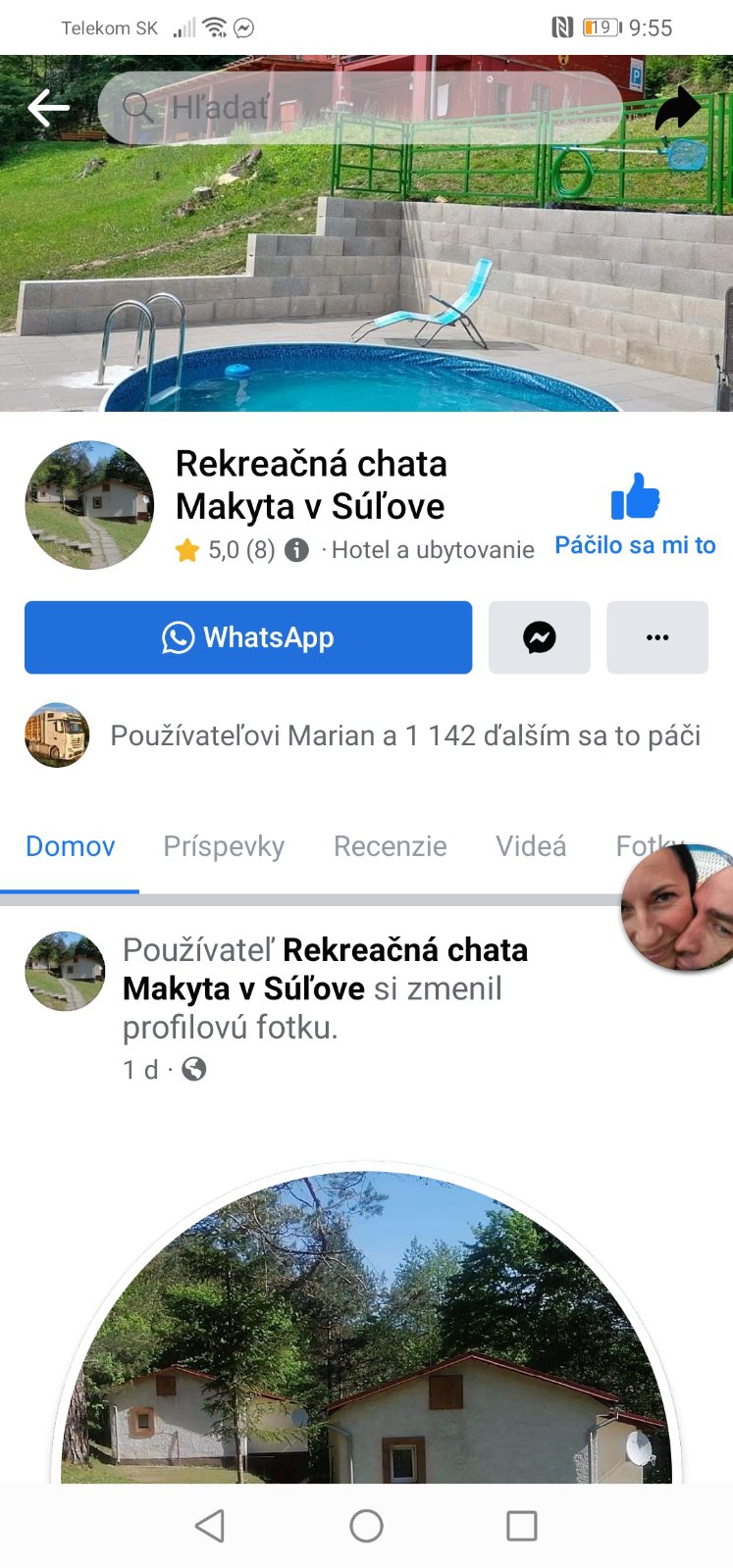
Task: Open the three-dot more options button
Action: tap(656, 637)
